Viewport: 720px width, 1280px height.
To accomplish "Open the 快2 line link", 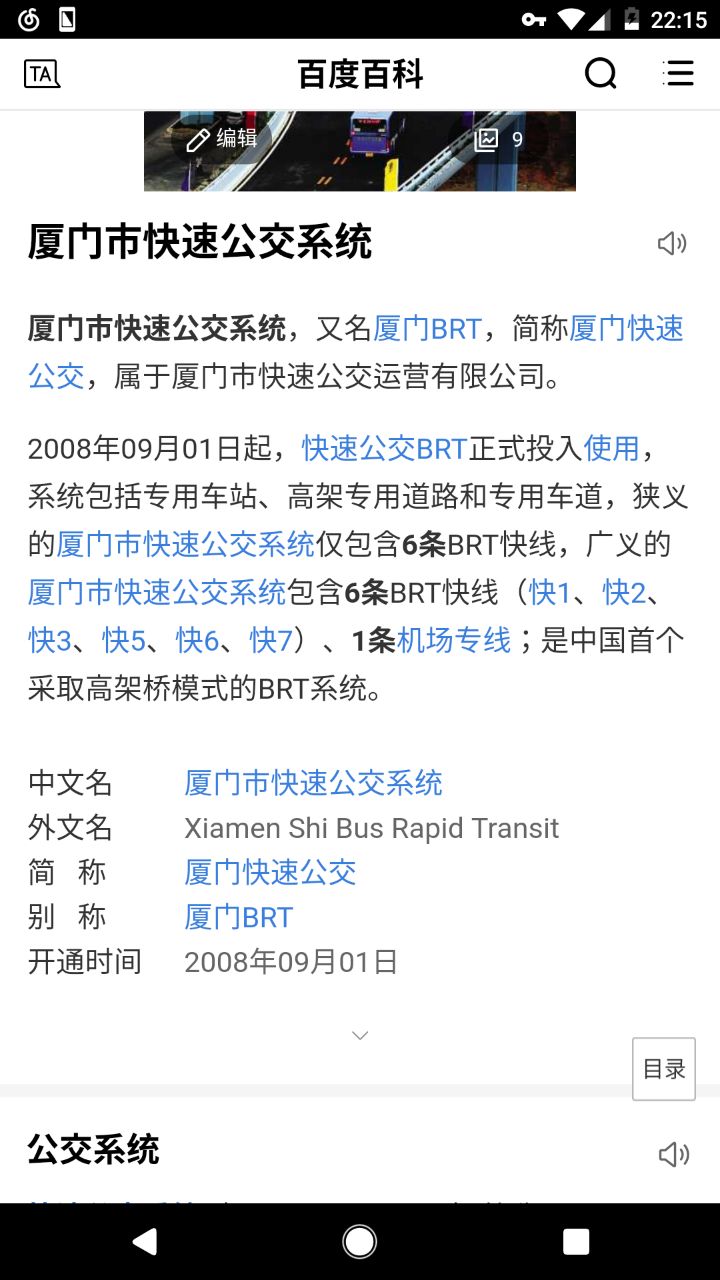I will 624,592.
